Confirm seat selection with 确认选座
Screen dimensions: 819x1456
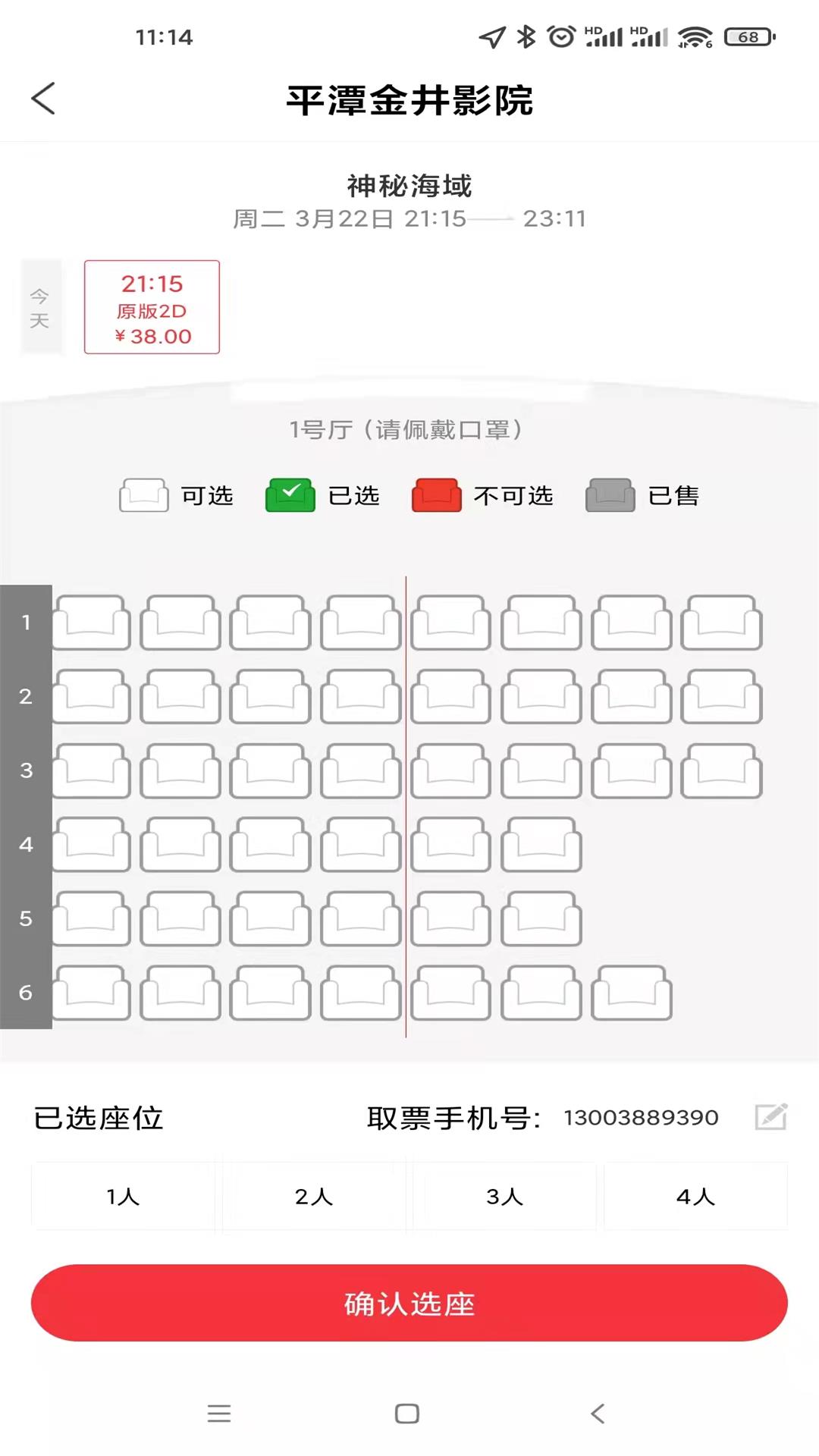[x=409, y=1303]
